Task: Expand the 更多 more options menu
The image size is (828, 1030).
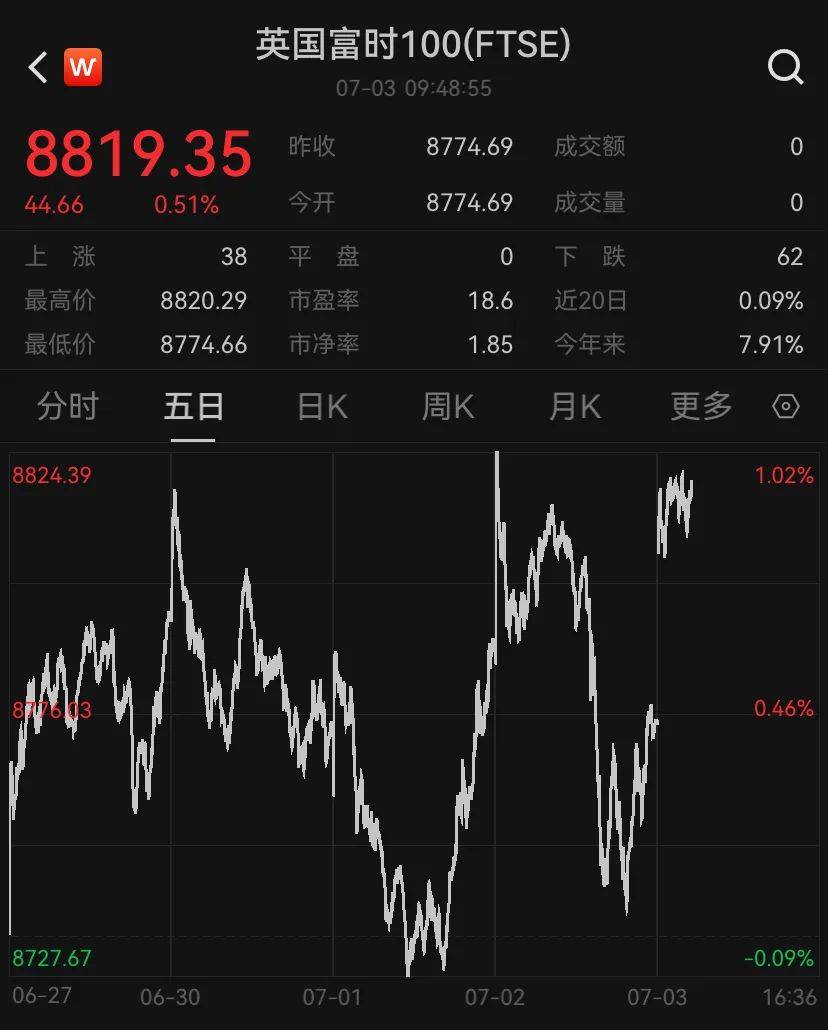Action: (x=699, y=407)
